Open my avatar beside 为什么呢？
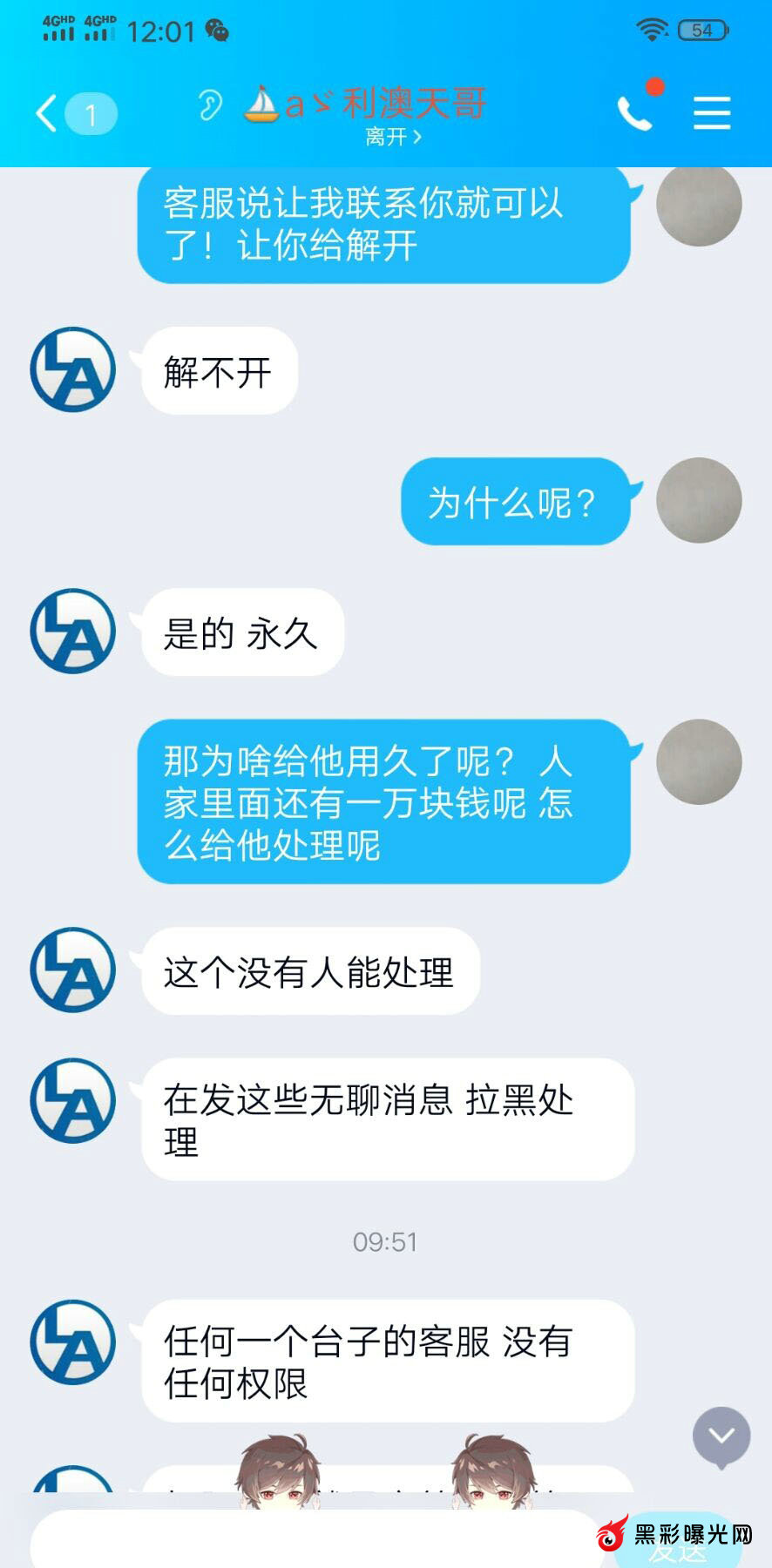Screen dimensions: 772x1568 tap(698, 501)
